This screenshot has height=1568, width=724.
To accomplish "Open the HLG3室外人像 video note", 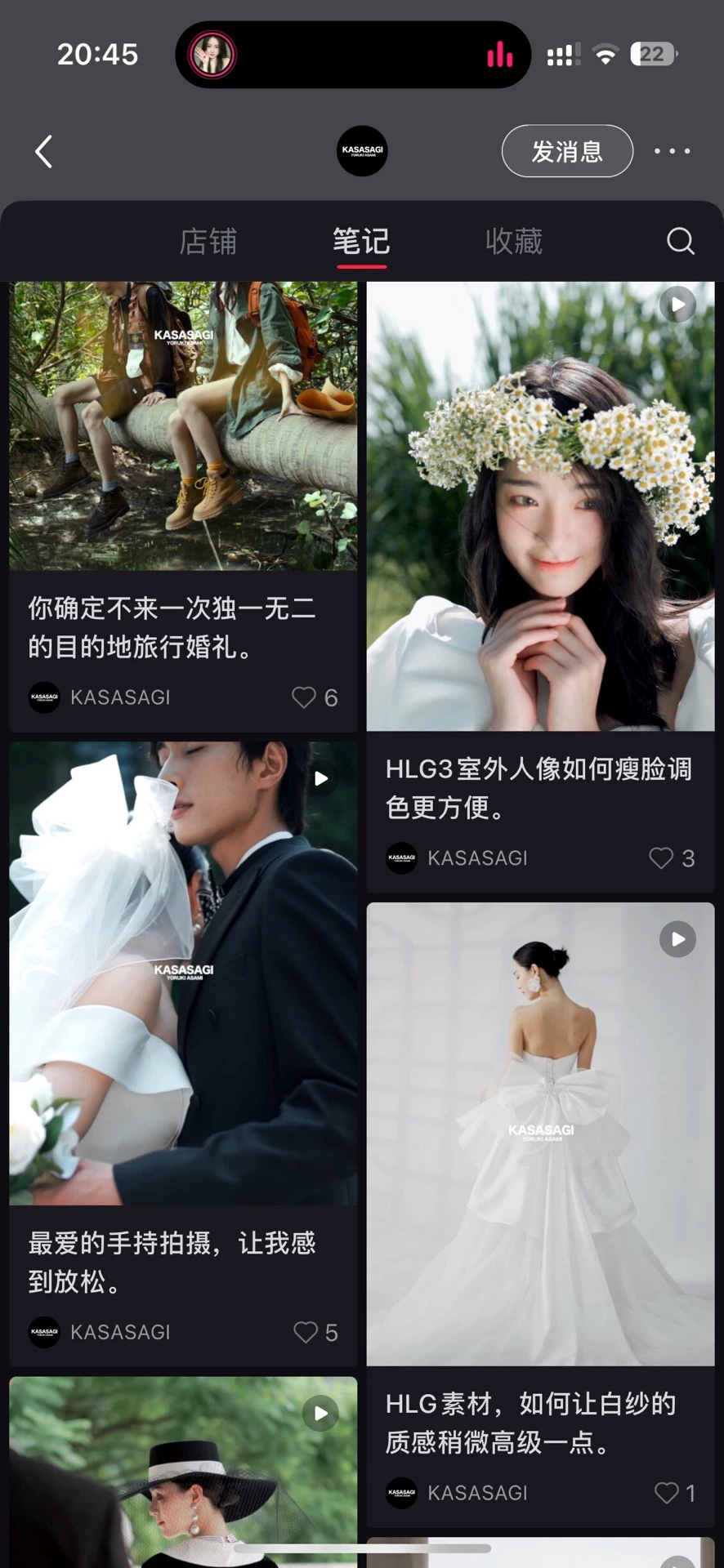I will [540, 506].
